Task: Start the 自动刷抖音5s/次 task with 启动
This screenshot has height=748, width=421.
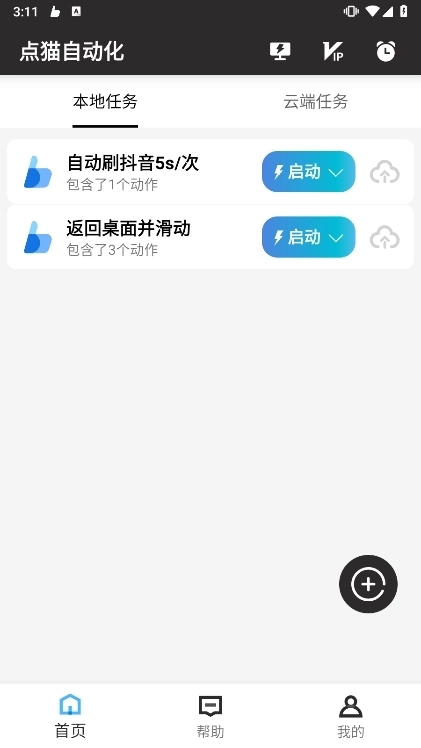Action: 308,172
